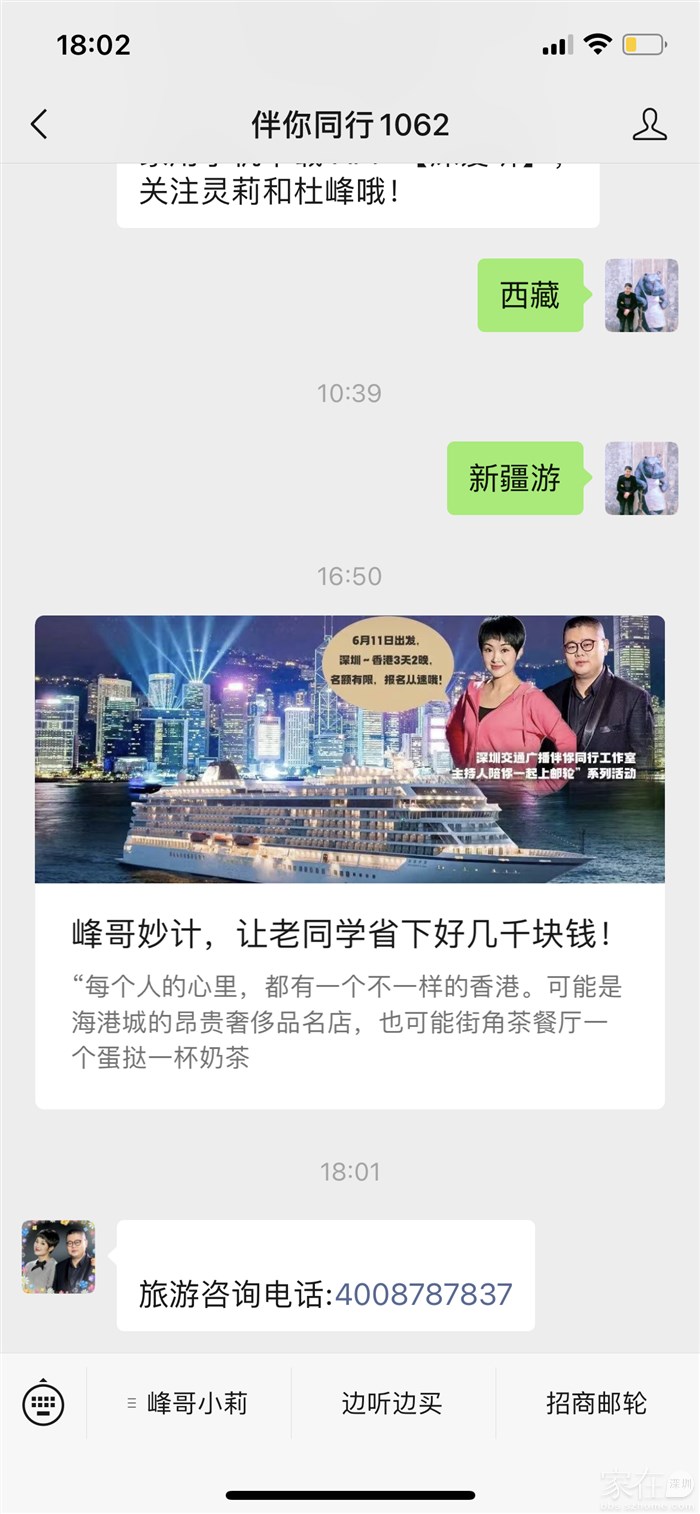Open the 伴你同行 avatar beside the phone message
This screenshot has width=700, height=1514.
59,1257
